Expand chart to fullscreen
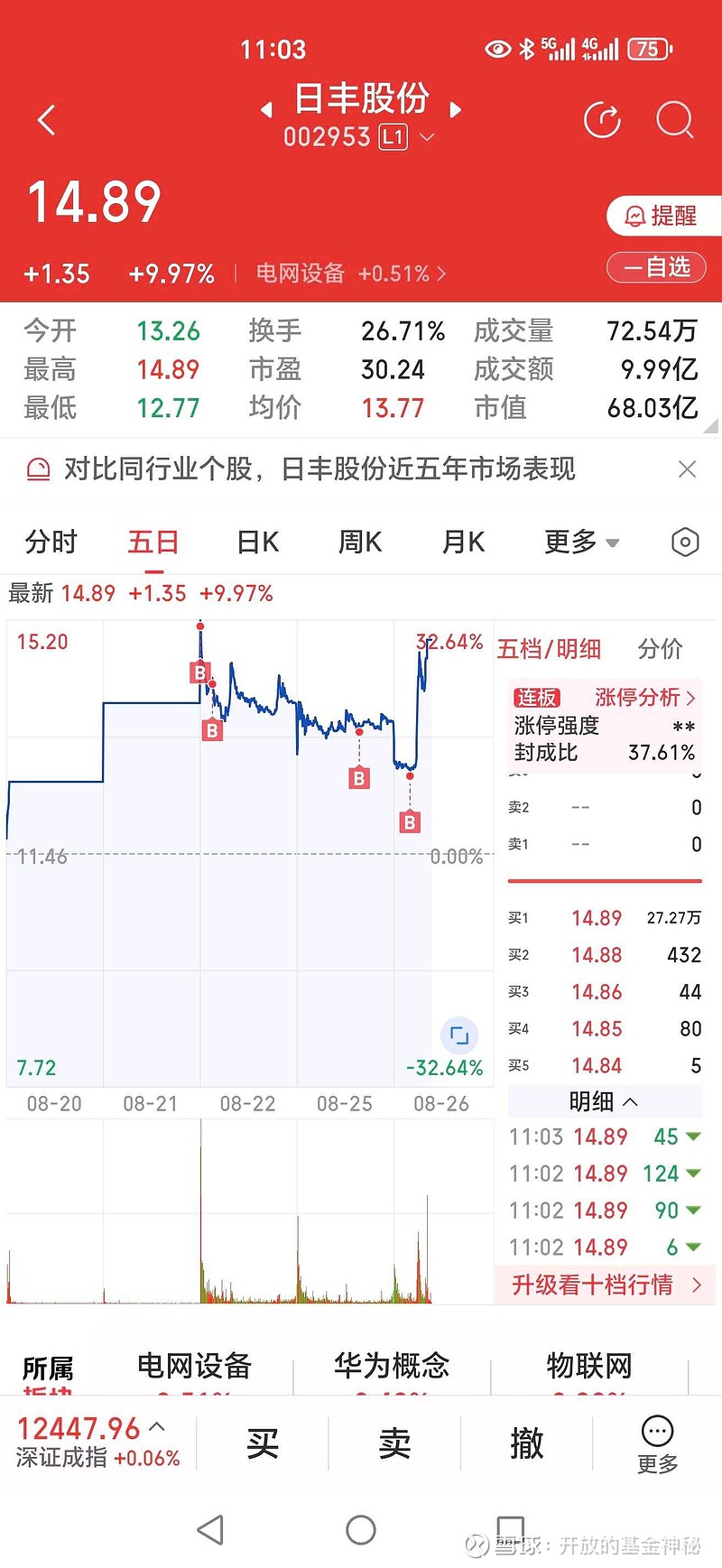722x1568 pixels. (459, 1035)
